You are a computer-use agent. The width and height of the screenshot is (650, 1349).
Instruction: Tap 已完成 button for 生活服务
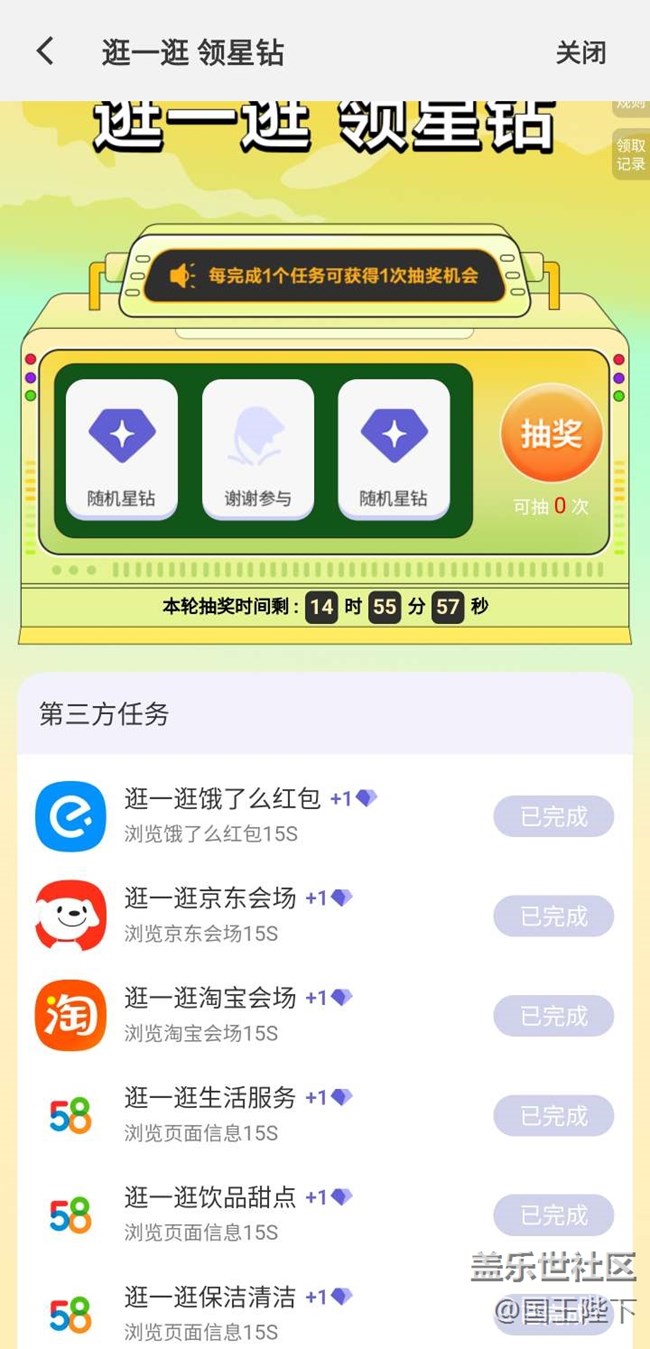[554, 1115]
